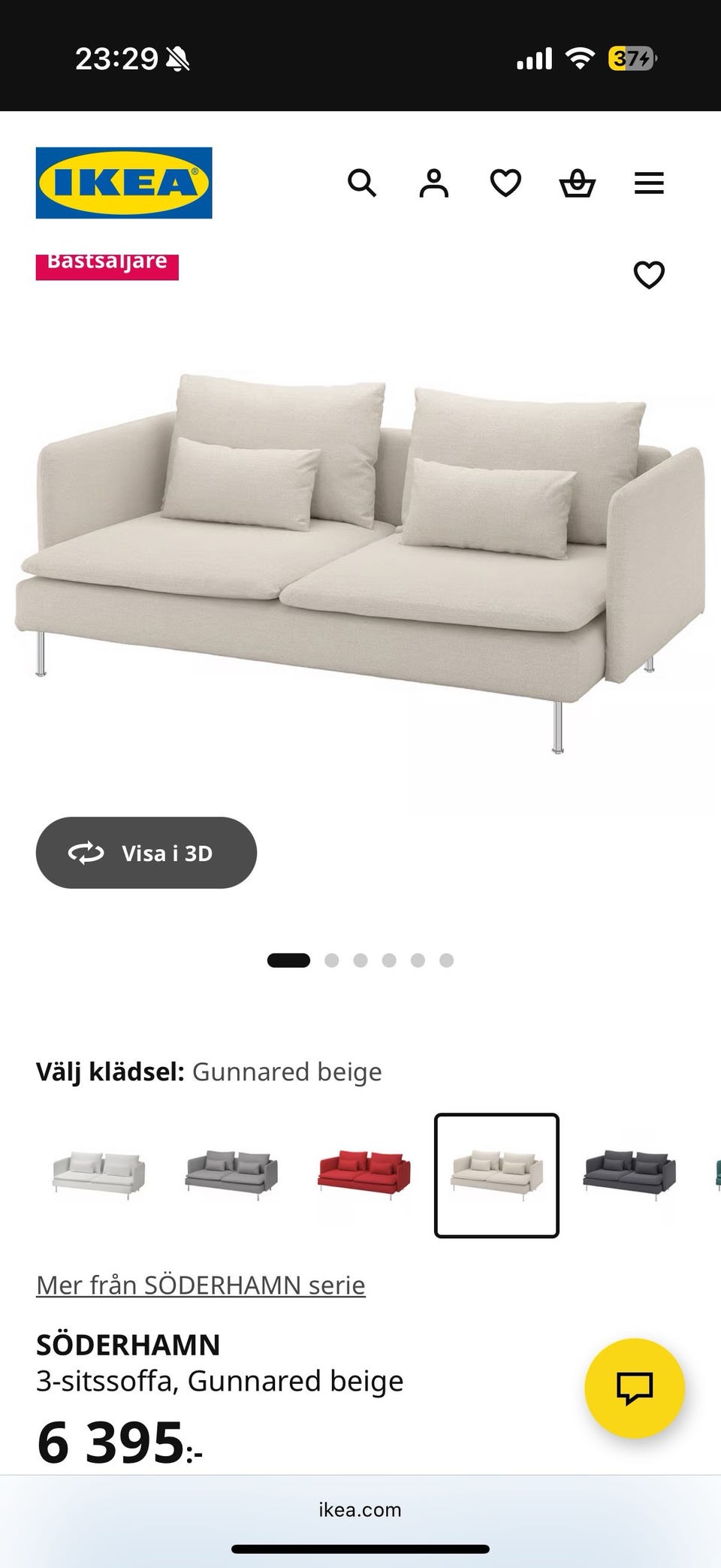Image resolution: width=721 pixels, height=1568 pixels.
Task: Click the SÖDERHAMN product title
Action: pyautogui.click(x=128, y=1345)
